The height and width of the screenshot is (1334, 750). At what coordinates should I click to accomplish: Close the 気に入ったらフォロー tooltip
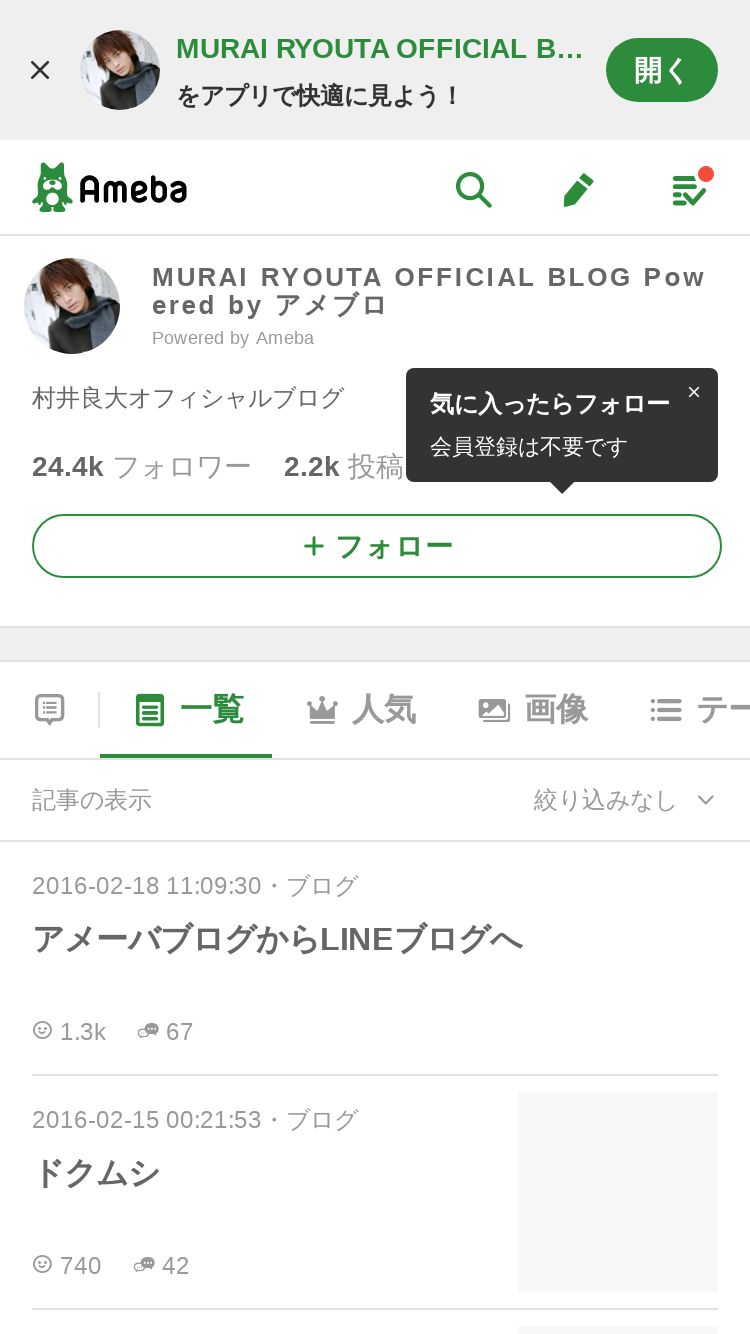tap(694, 393)
